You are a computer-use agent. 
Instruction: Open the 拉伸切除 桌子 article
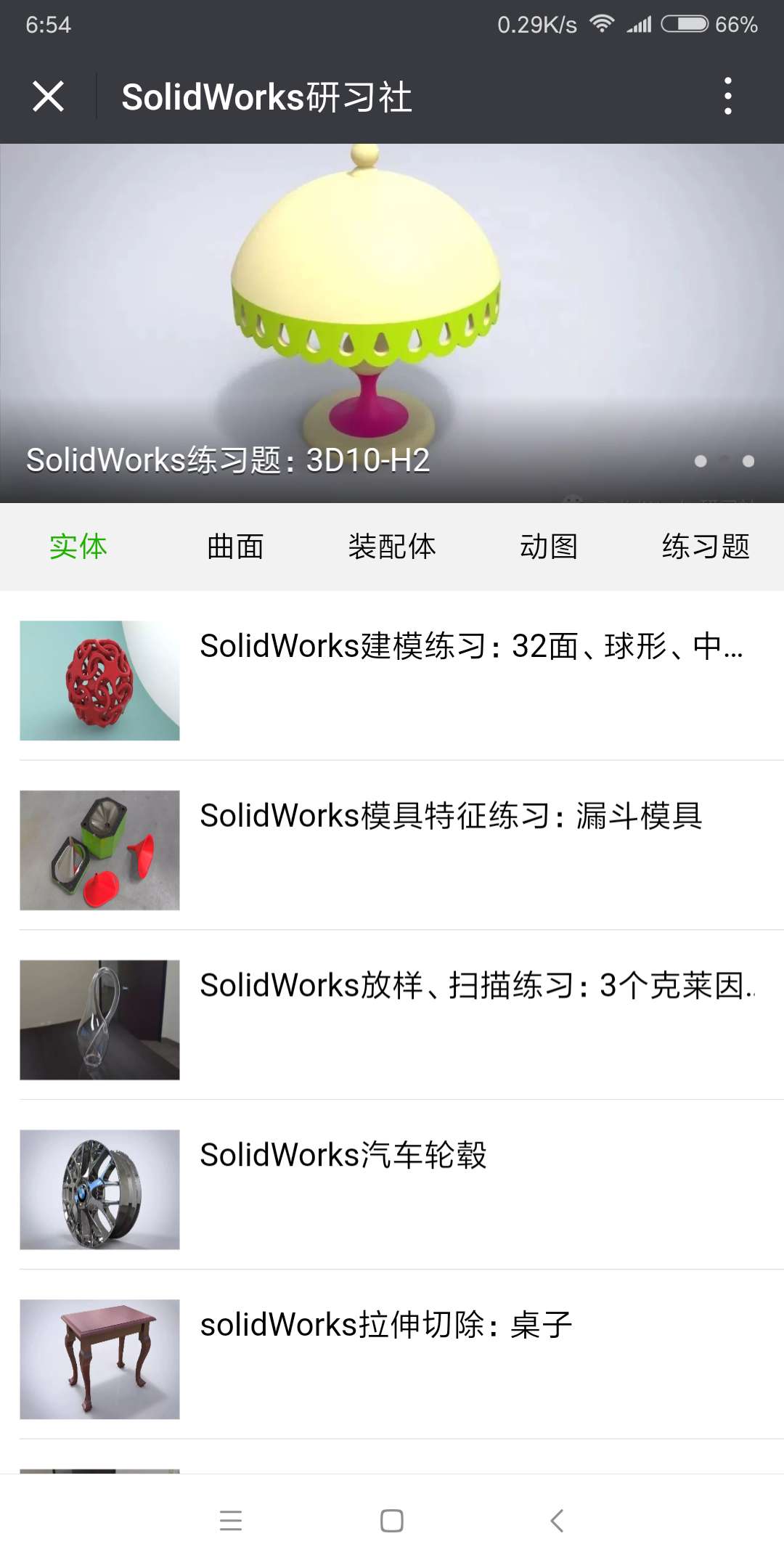(x=385, y=1325)
